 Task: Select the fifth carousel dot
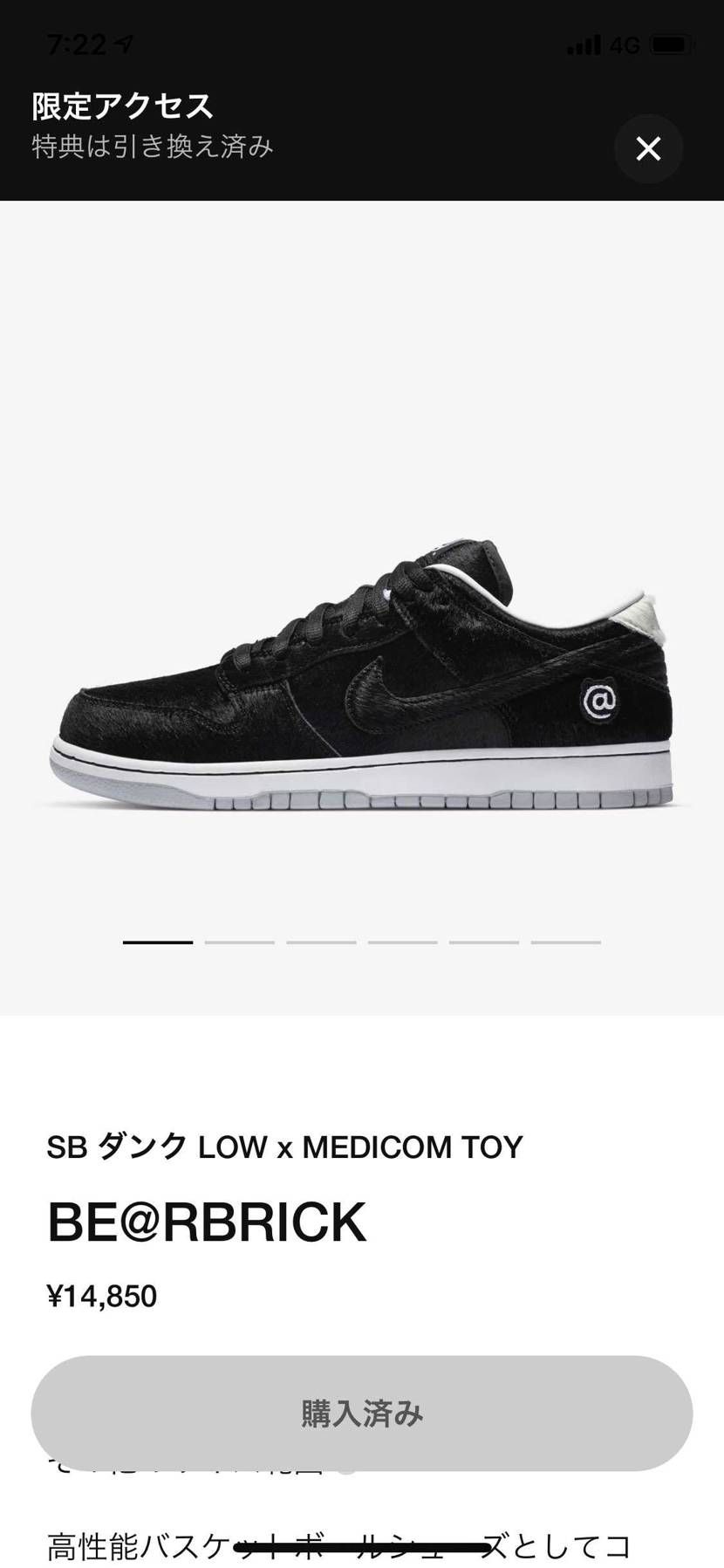coord(484,941)
